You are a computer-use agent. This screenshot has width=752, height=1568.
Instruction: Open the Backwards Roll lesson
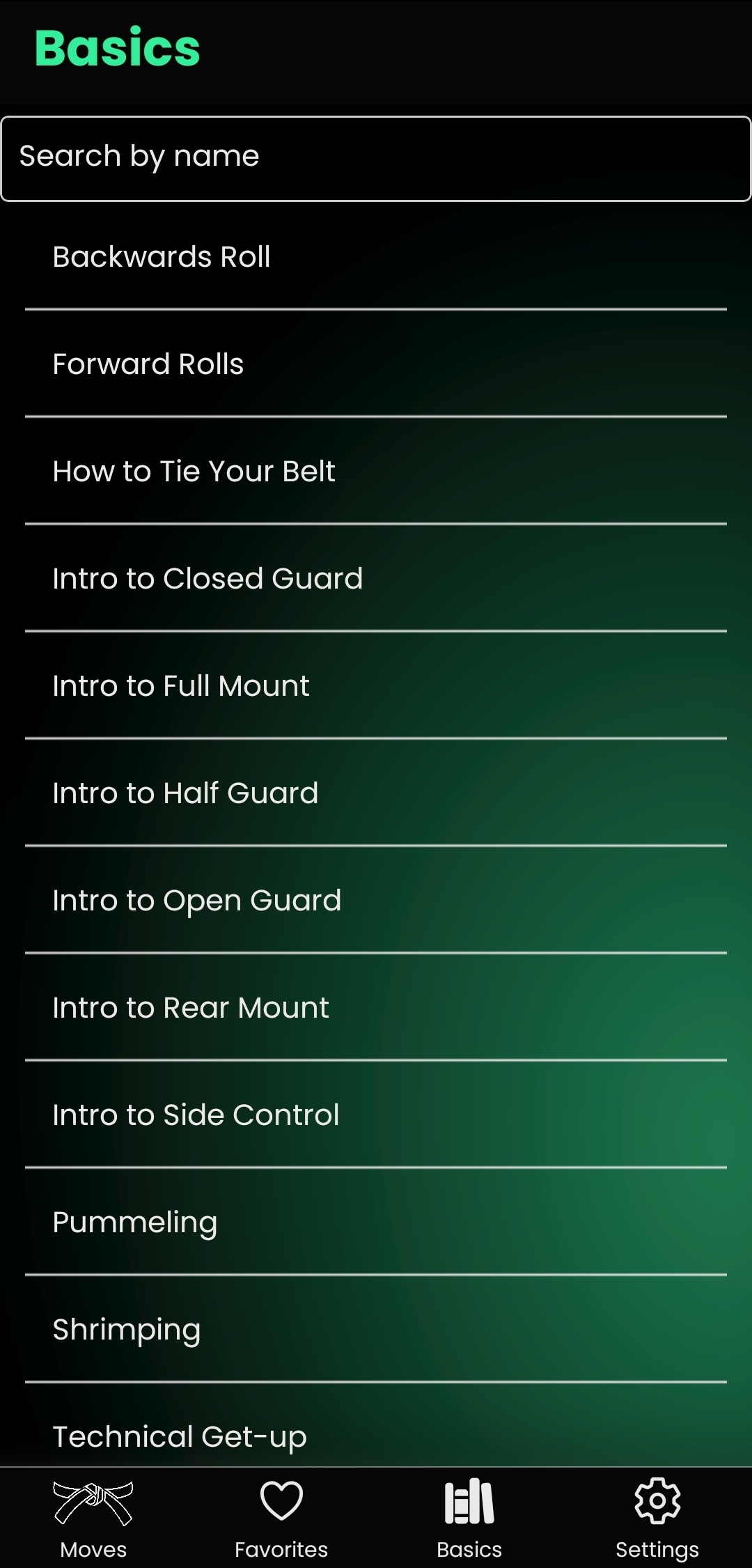coord(162,256)
